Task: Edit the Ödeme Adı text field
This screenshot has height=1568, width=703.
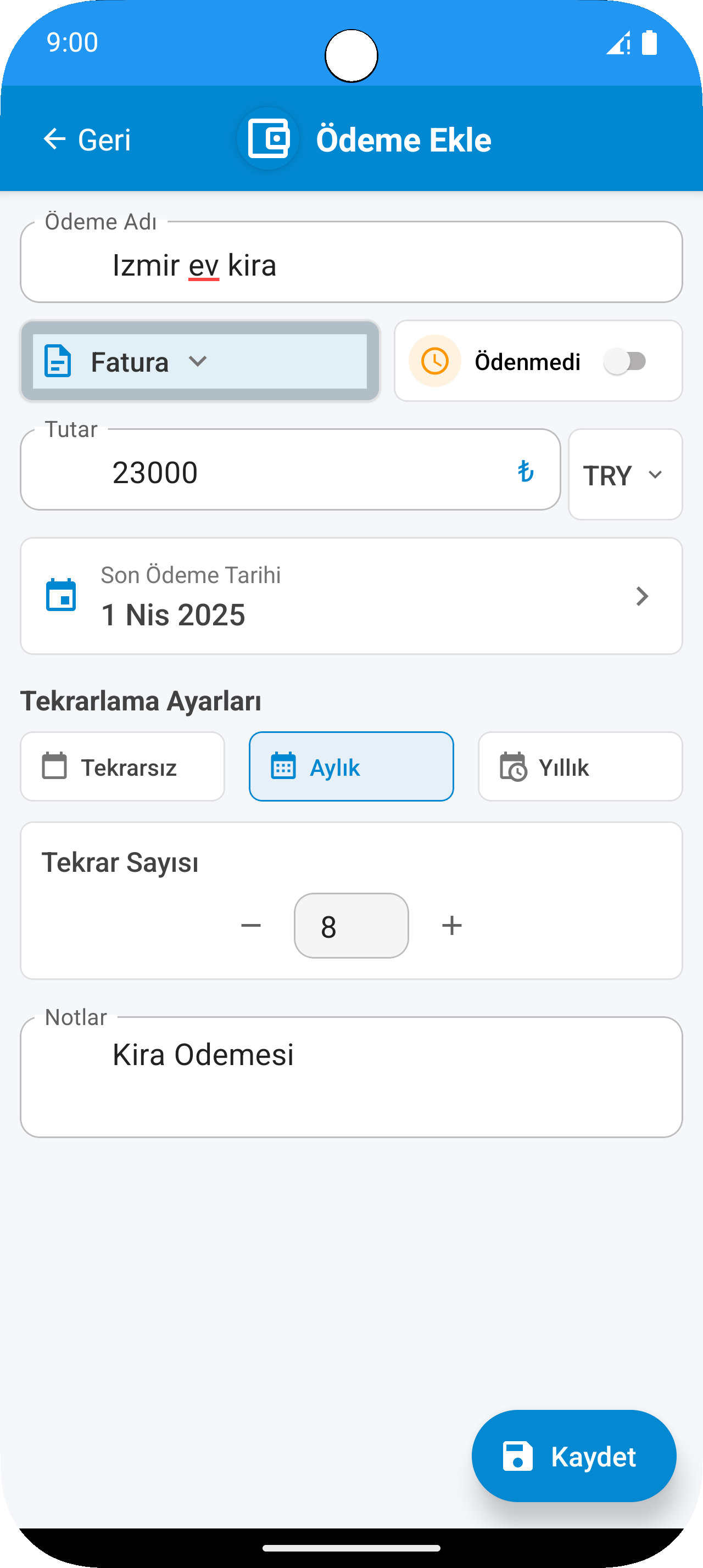Action: pyautogui.click(x=351, y=265)
